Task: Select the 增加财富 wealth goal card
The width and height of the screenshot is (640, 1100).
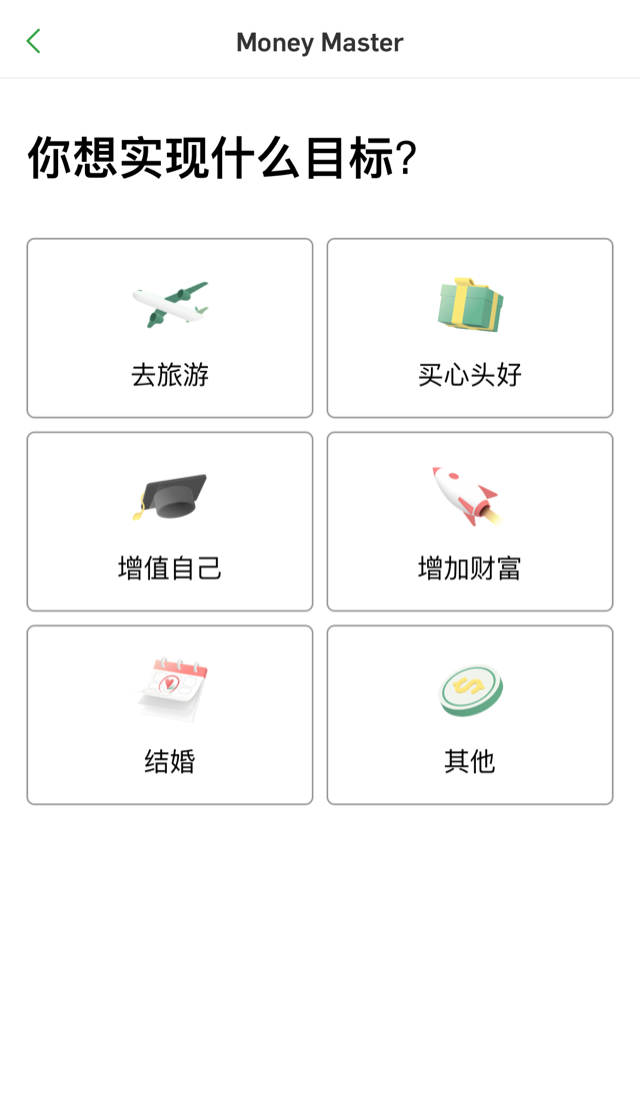Action: [470, 521]
